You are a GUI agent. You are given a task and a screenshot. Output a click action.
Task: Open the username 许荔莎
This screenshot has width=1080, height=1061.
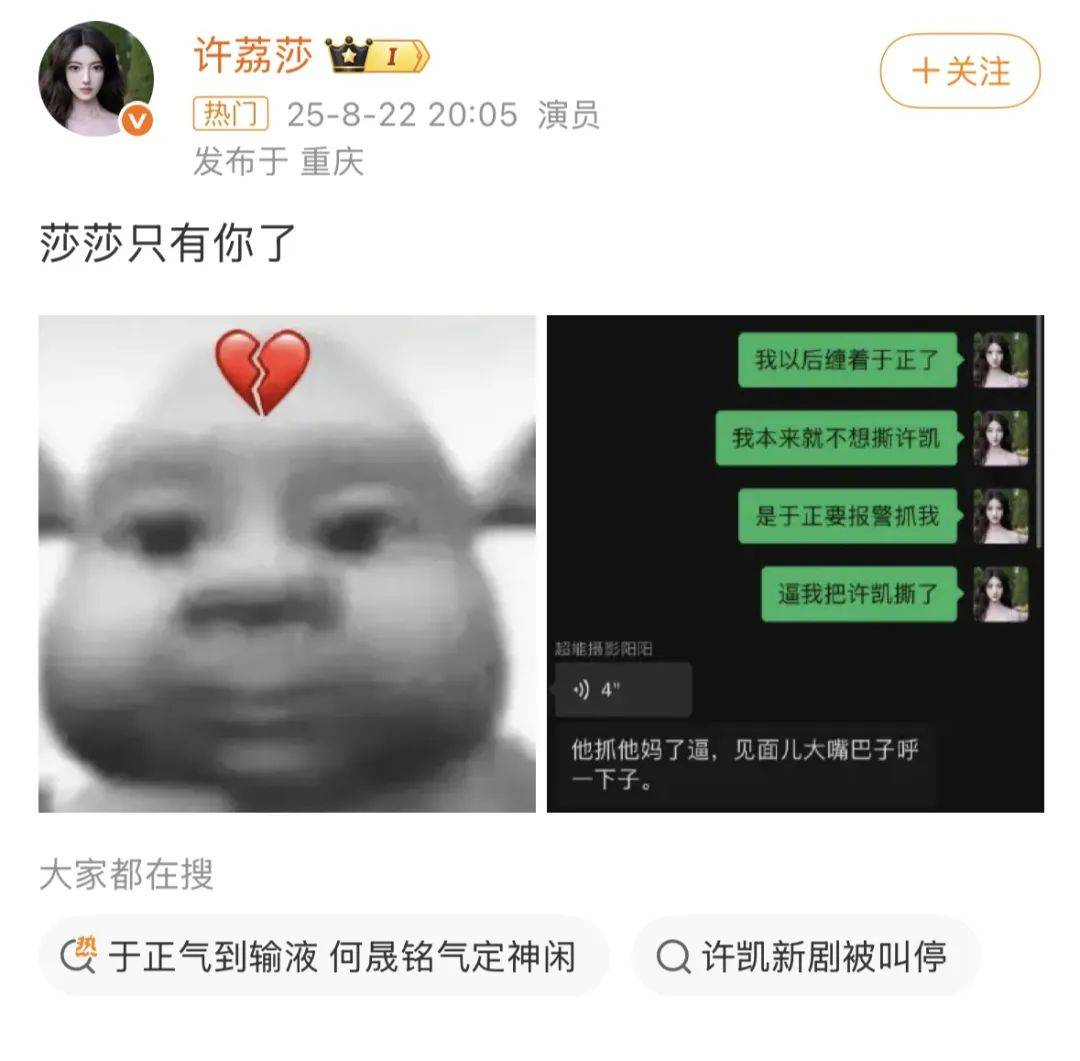[253, 55]
